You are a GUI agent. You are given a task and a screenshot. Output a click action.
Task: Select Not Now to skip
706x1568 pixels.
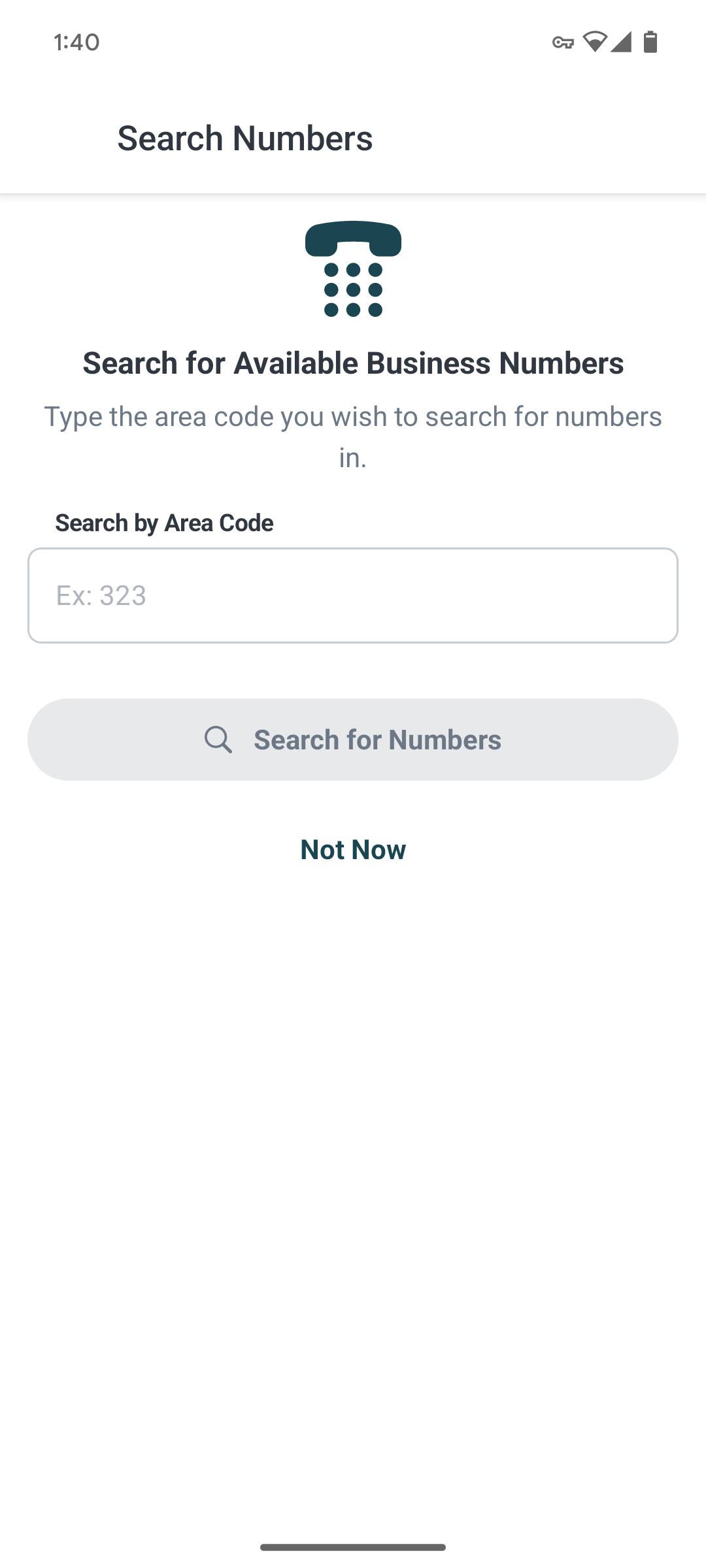[x=353, y=849]
